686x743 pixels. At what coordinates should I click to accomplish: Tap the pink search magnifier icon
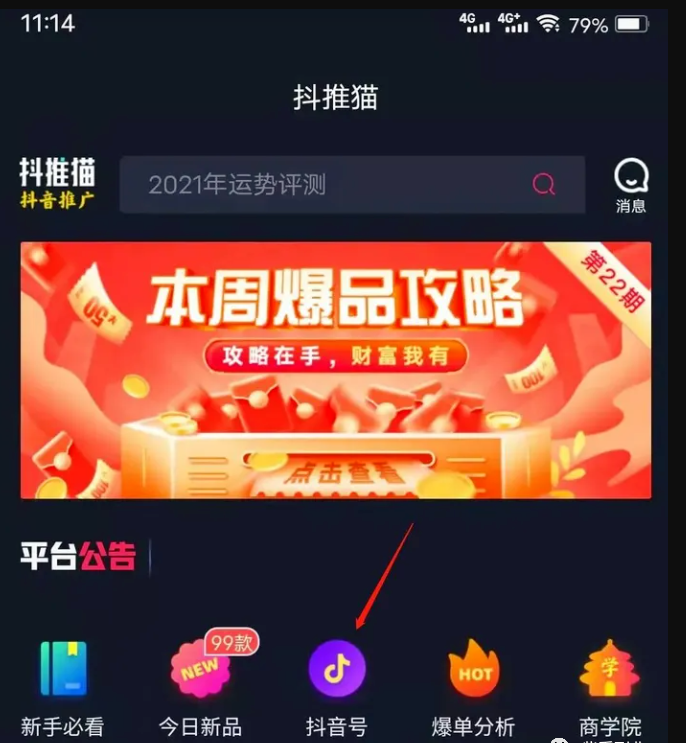click(x=544, y=185)
